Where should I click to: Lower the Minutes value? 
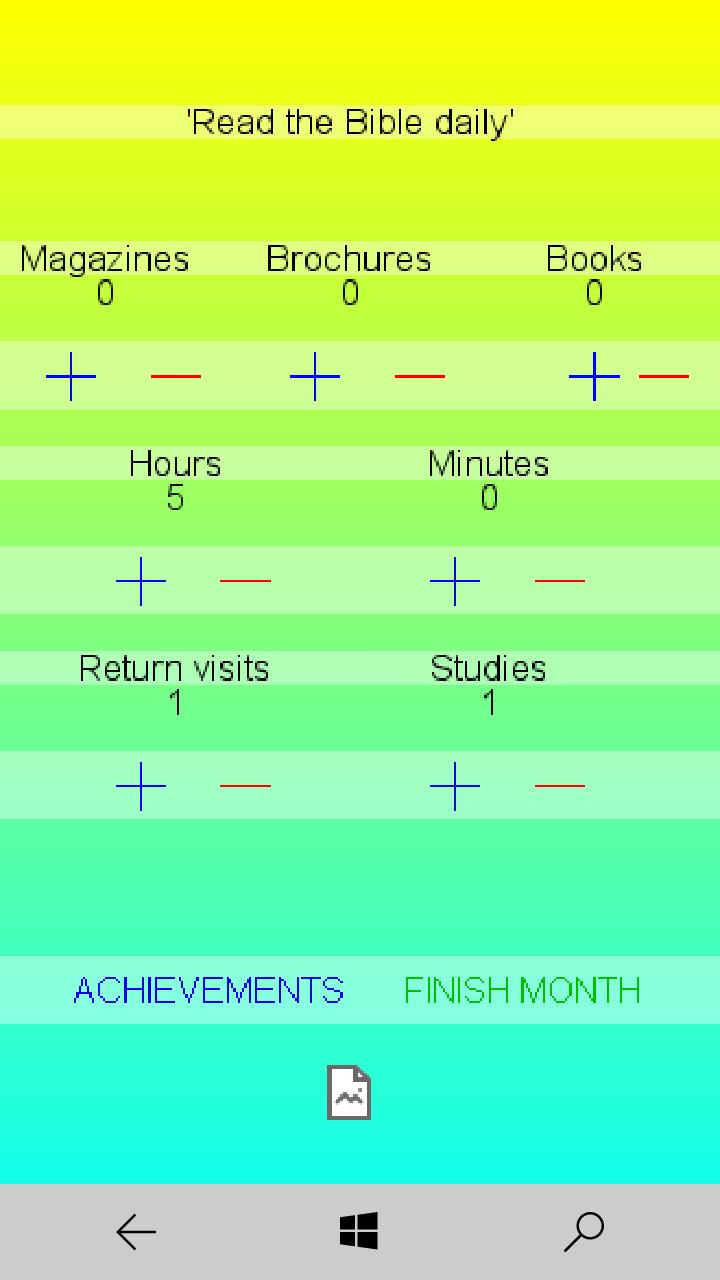[560, 581]
